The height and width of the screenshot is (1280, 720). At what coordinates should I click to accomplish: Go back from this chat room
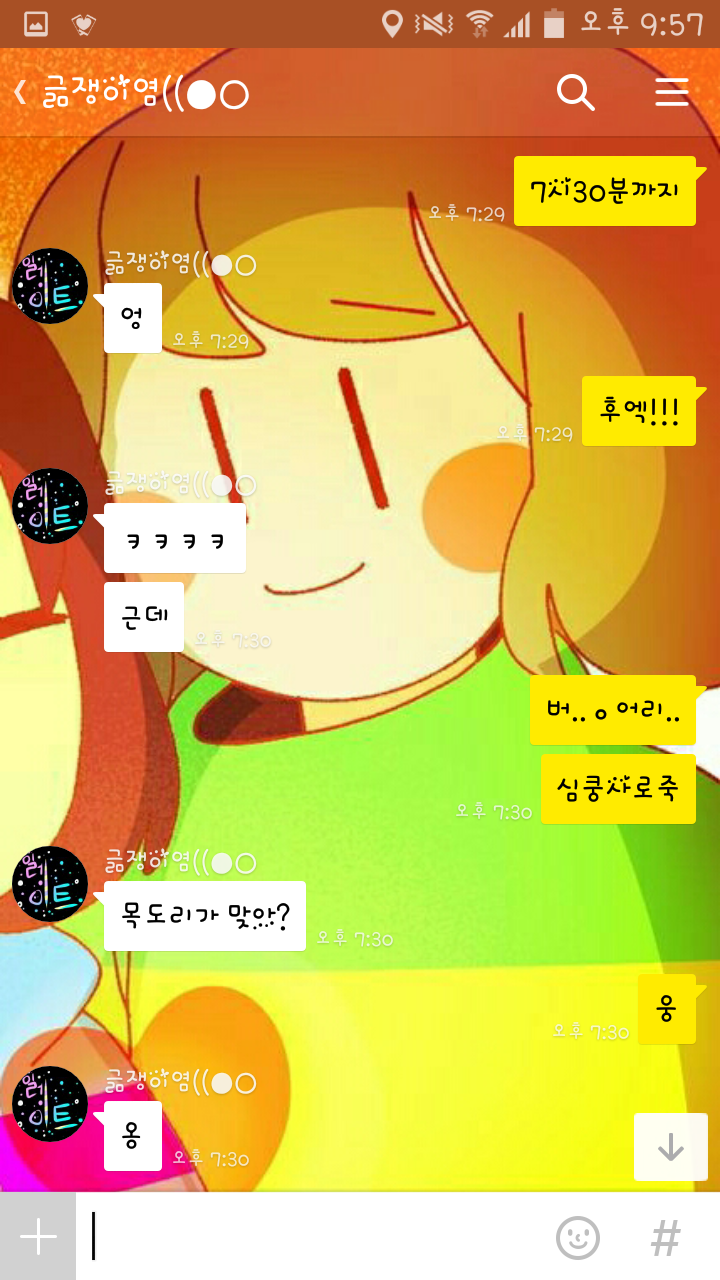[x=20, y=93]
